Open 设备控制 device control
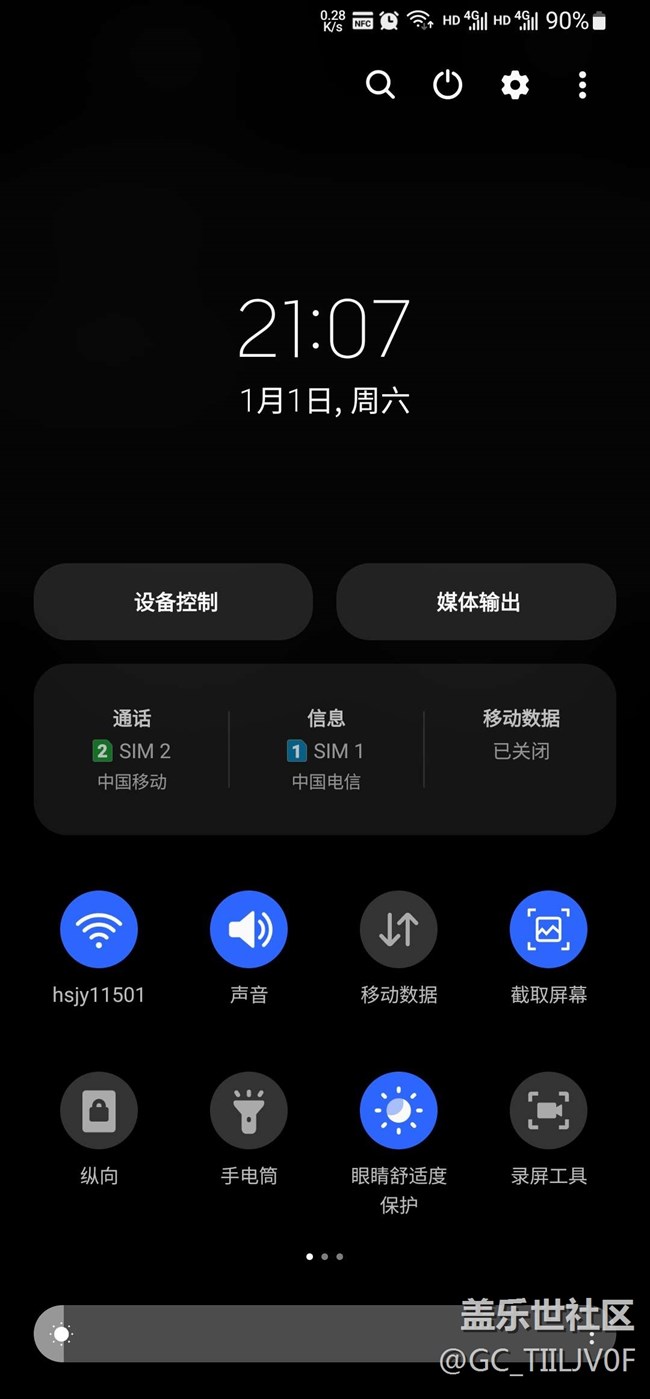Image resolution: width=650 pixels, height=1399 pixels. [x=174, y=602]
